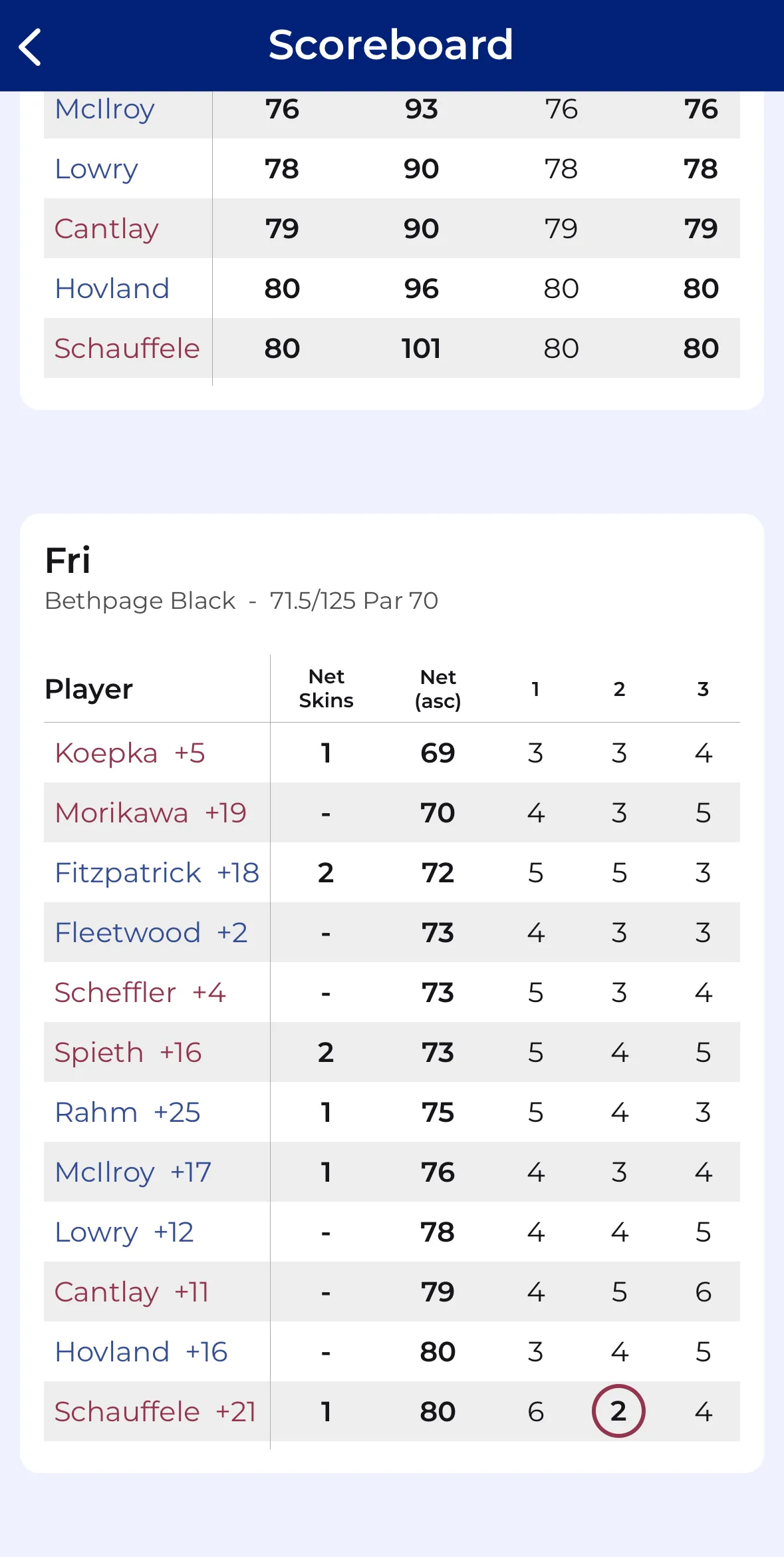Select McIlroy in the top scoreboard
The height and width of the screenshot is (1557, 784).
[103, 109]
